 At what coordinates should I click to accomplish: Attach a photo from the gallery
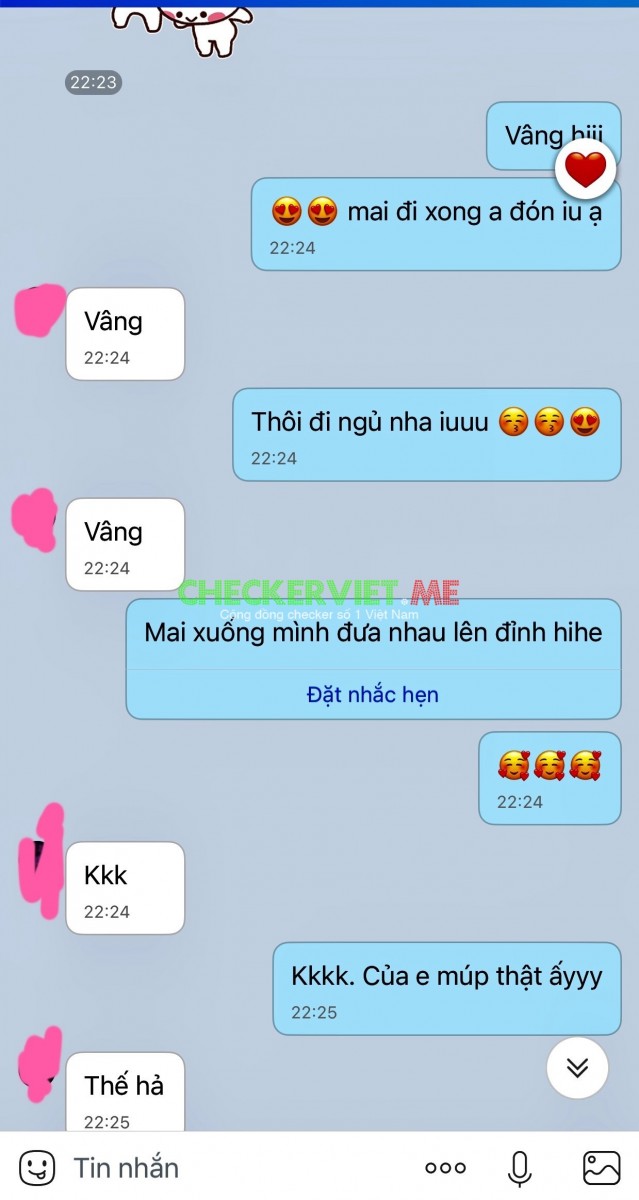coord(601,1167)
